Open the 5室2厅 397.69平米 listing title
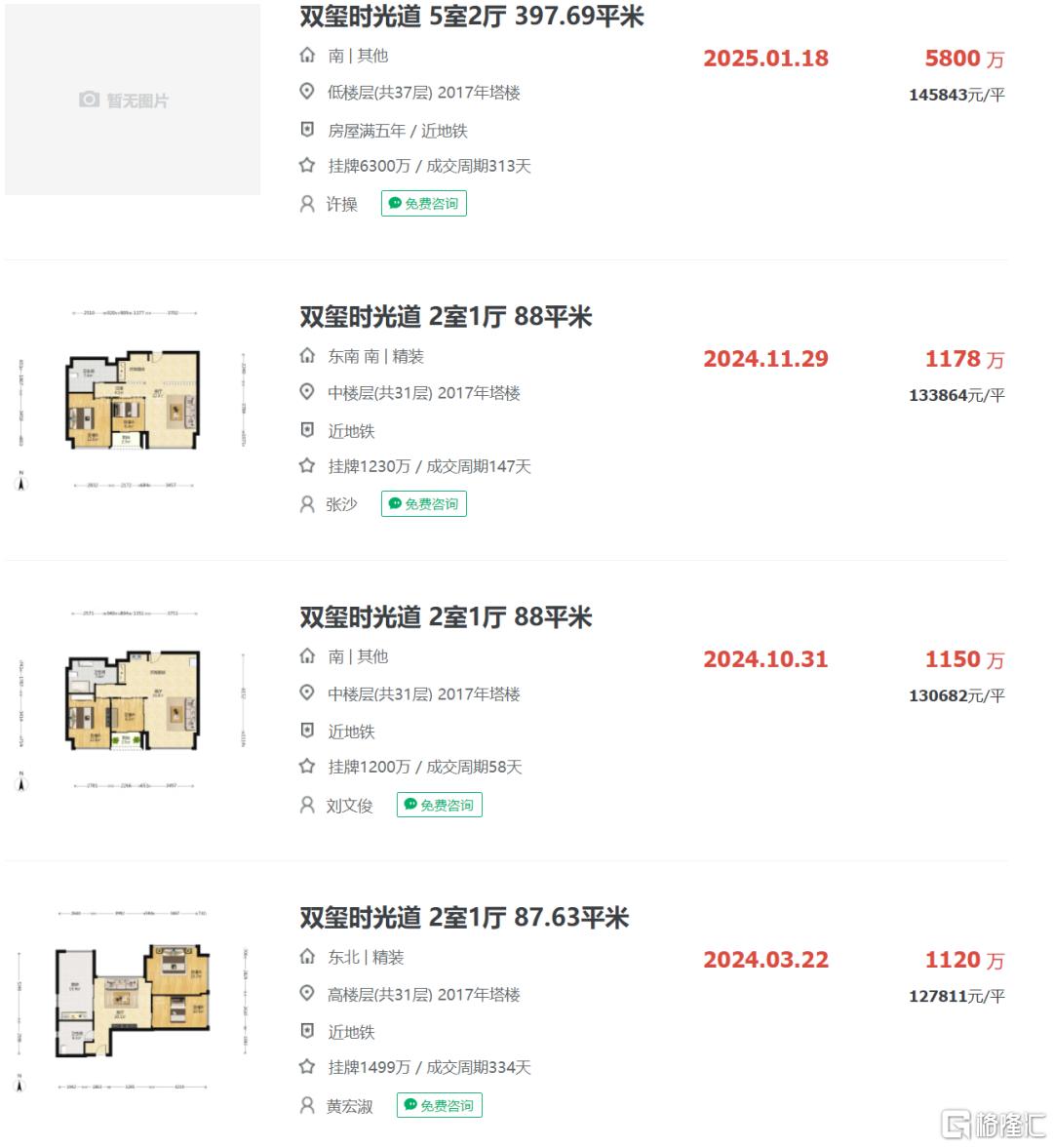The width and height of the screenshot is (1053, 1148). tap(471, 17)
